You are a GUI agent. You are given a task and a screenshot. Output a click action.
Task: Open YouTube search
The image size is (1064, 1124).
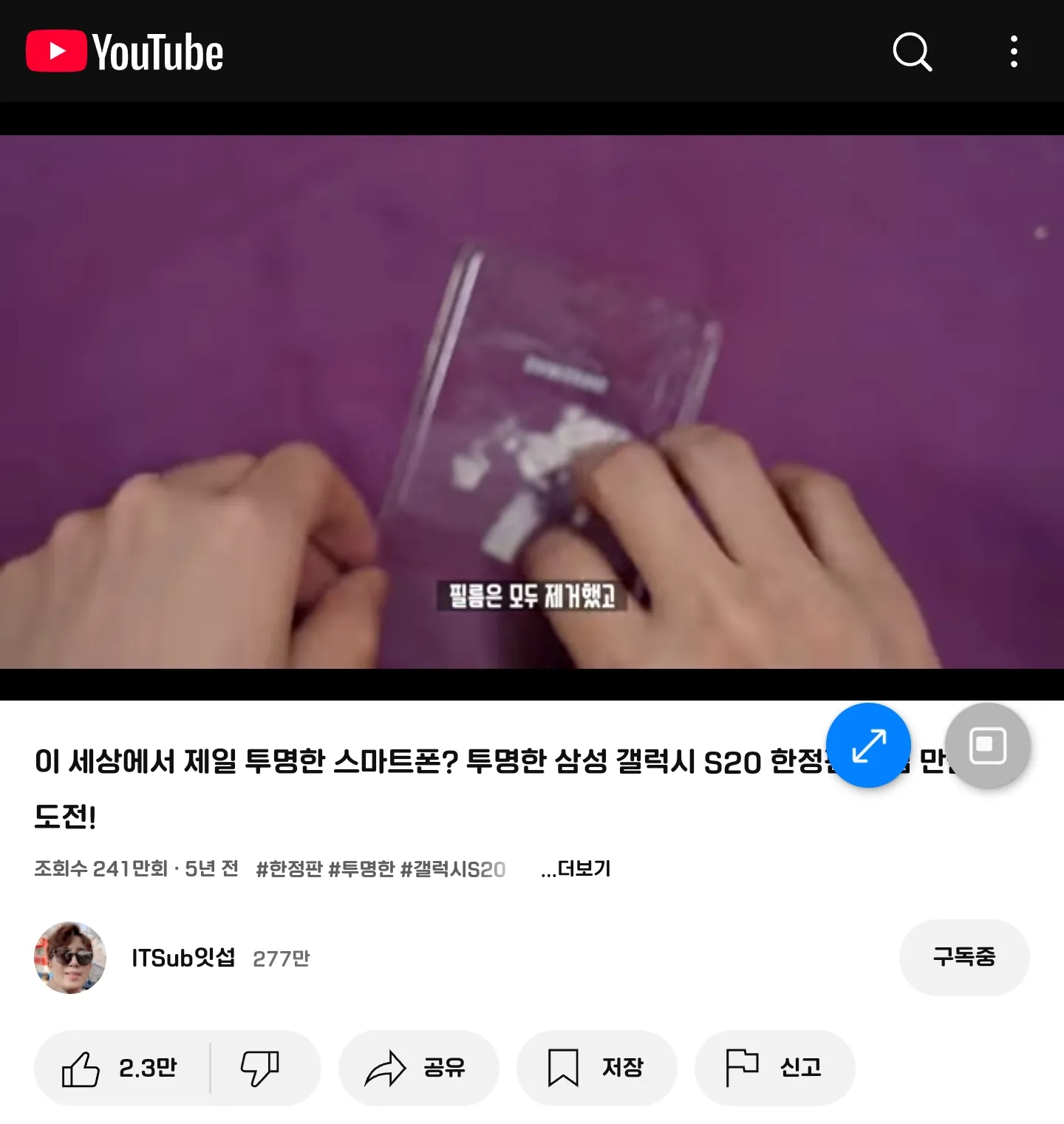click(x=912, y=52)
